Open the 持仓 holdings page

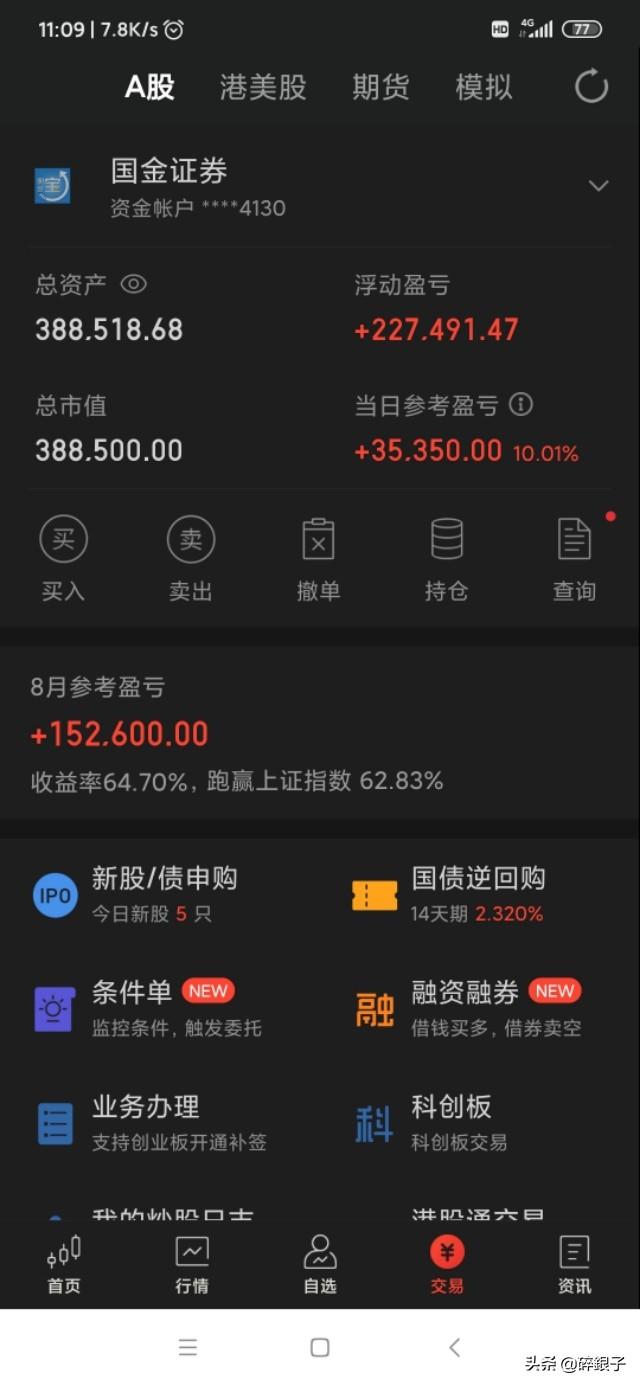coord(446,560)
